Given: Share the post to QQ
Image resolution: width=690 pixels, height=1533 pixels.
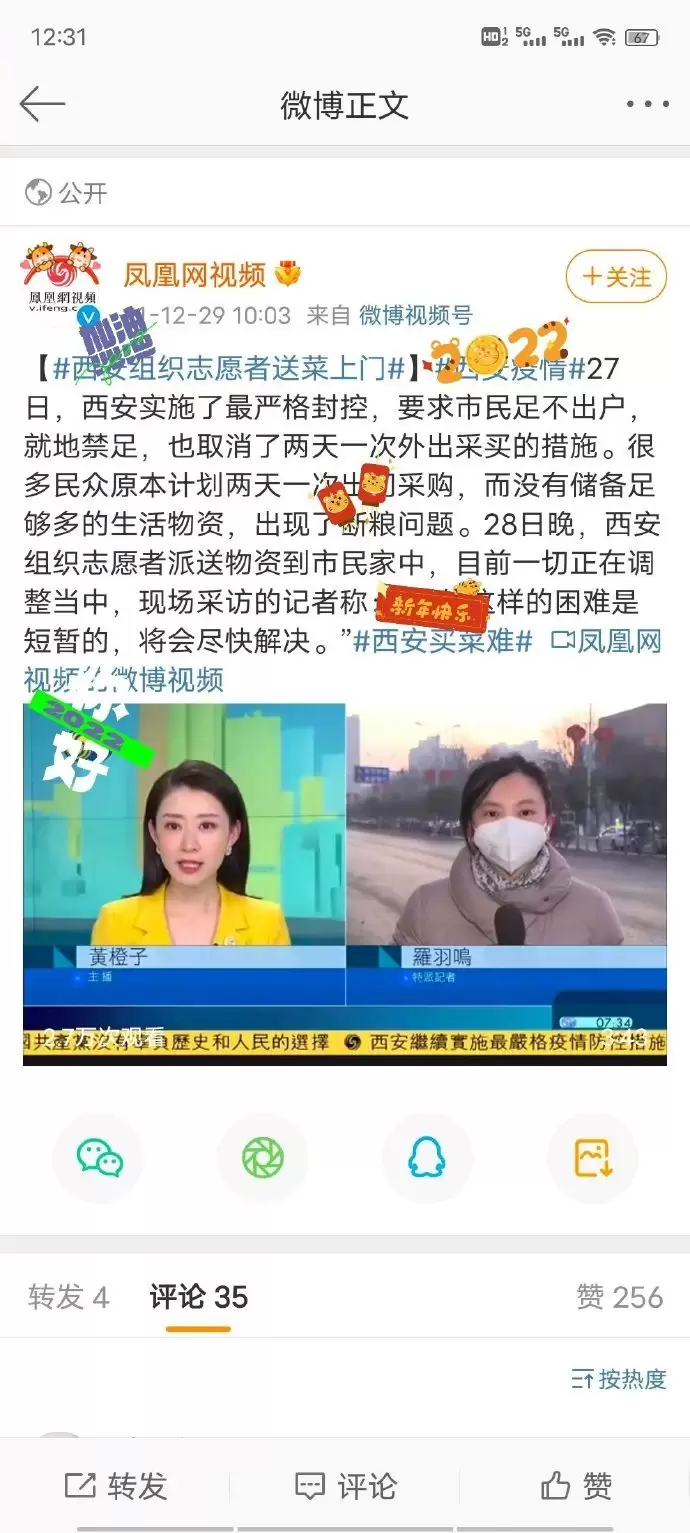Looking at the screenshot, I should click(427, 1158).
